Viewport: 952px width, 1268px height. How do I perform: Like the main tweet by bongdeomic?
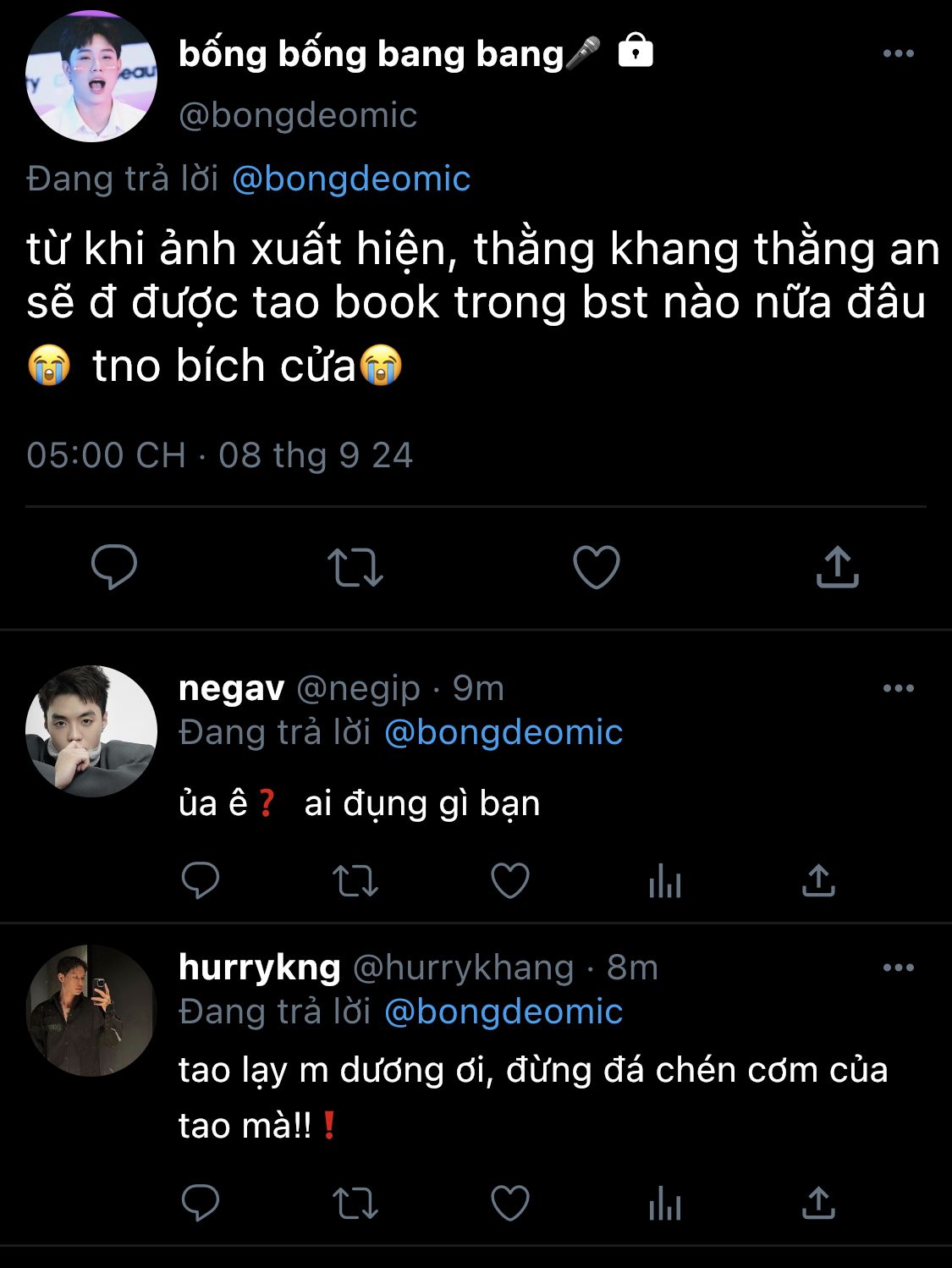point(597,567)
